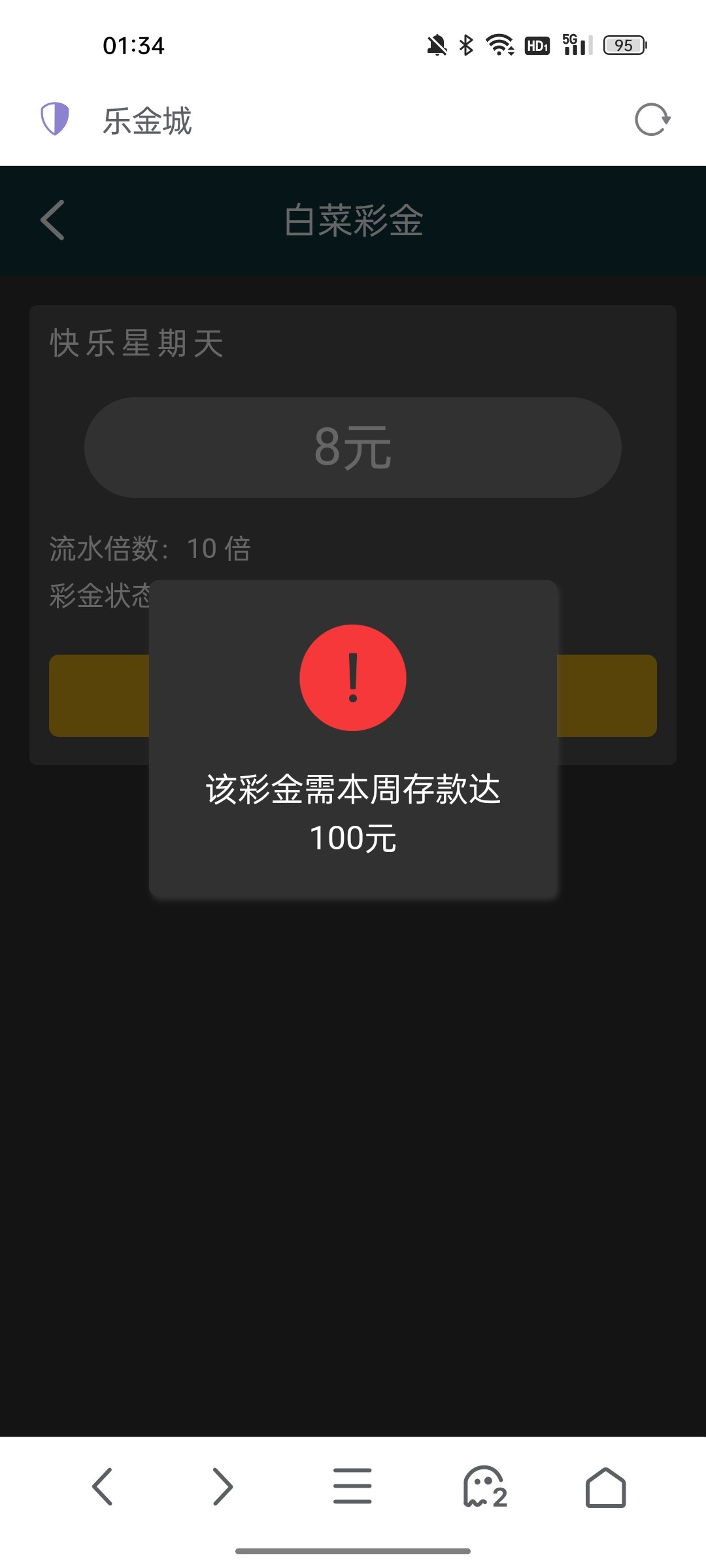Select the 8元 bonus option
The width and height of the screenshot is (706, 1568).
point(352,448)
